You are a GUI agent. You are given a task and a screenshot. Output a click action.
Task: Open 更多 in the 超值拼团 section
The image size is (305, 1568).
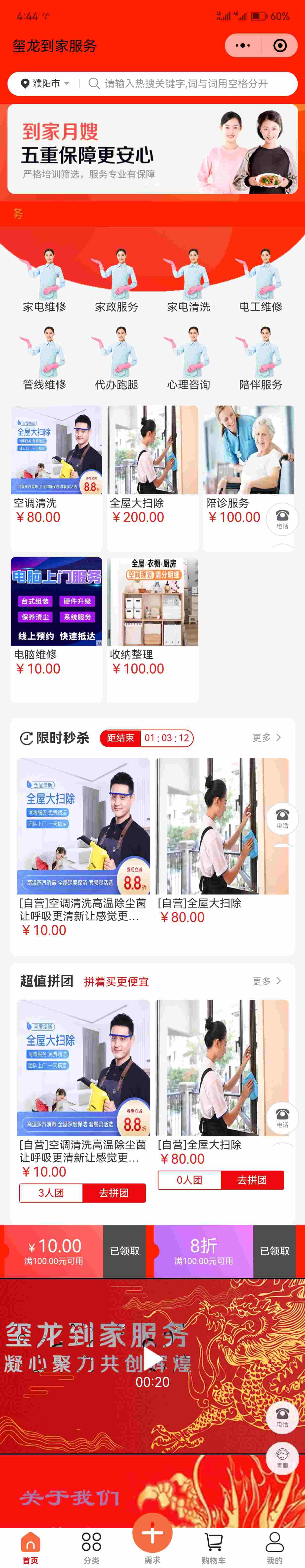click(x=267, y=981)
